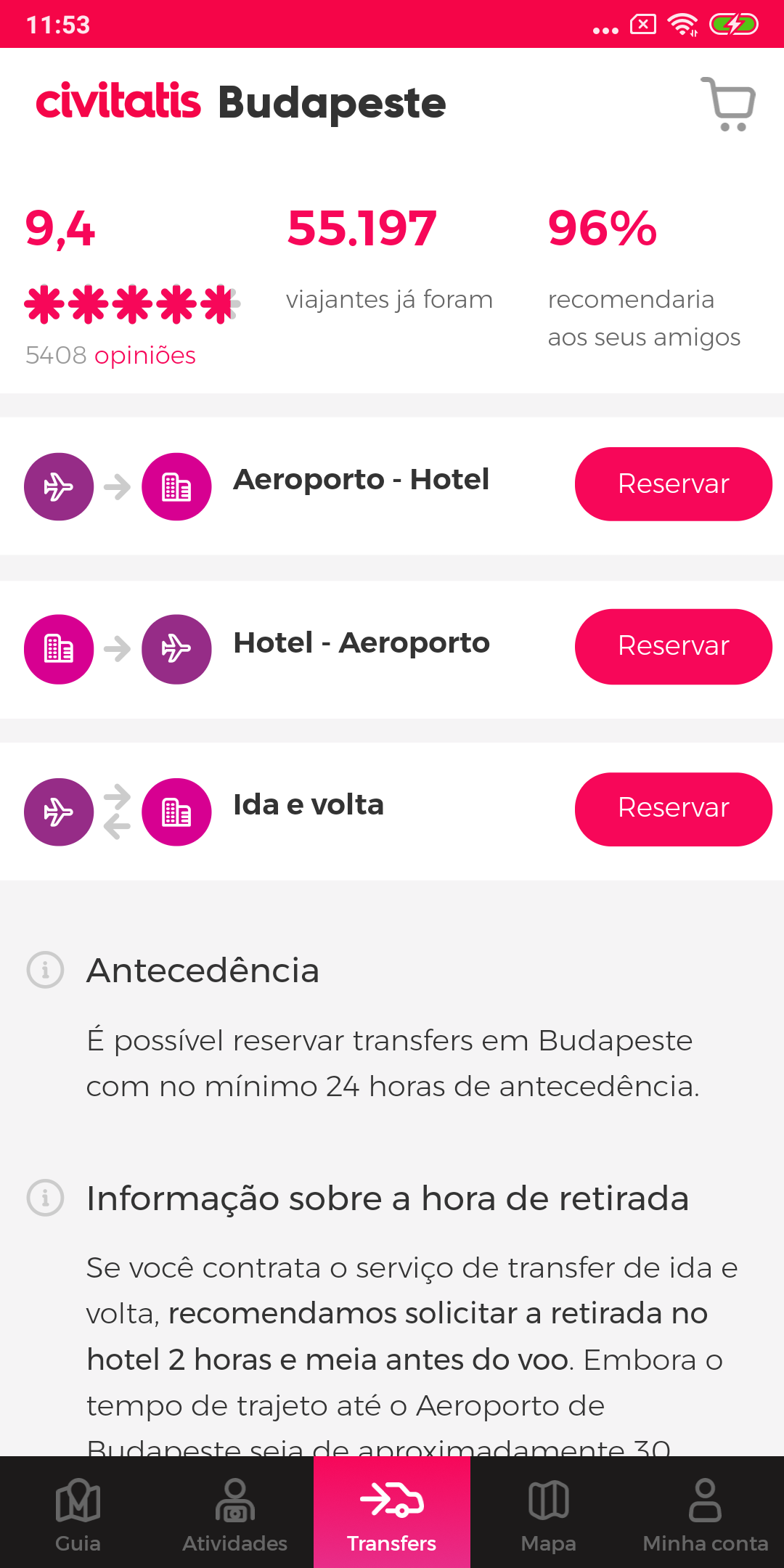Open the shopping cart

point(728,104)
